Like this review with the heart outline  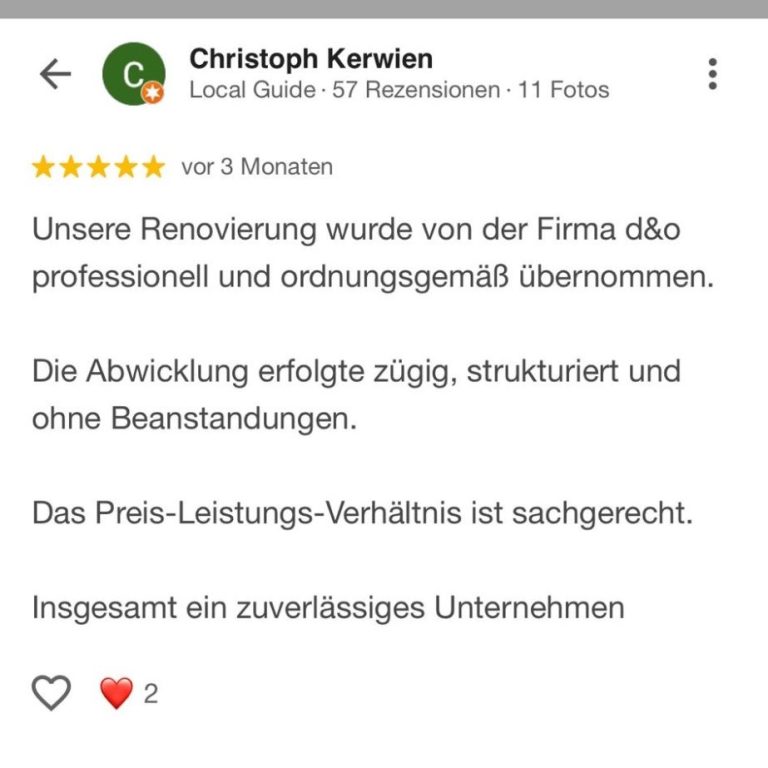click(x=52, y=692)
